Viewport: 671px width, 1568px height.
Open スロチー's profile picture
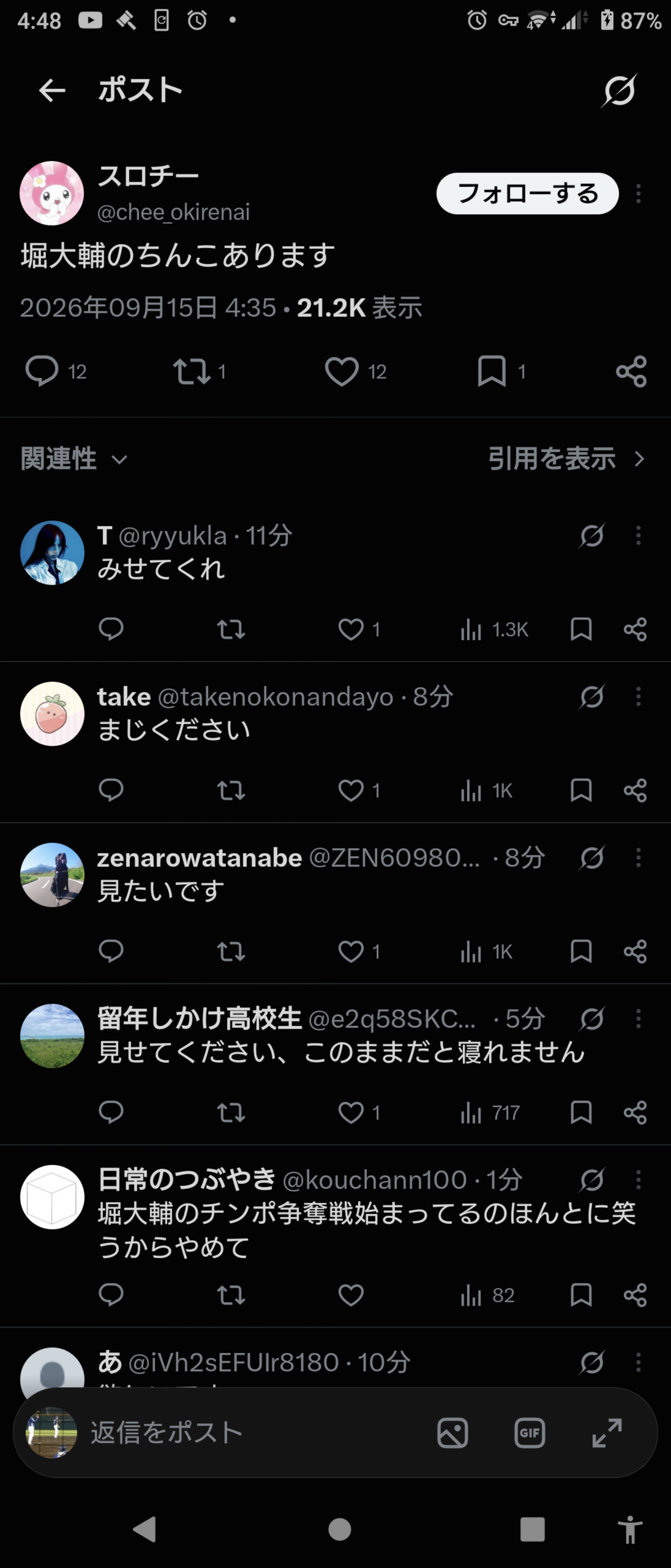pyautogui.click(x=52, y=194)
